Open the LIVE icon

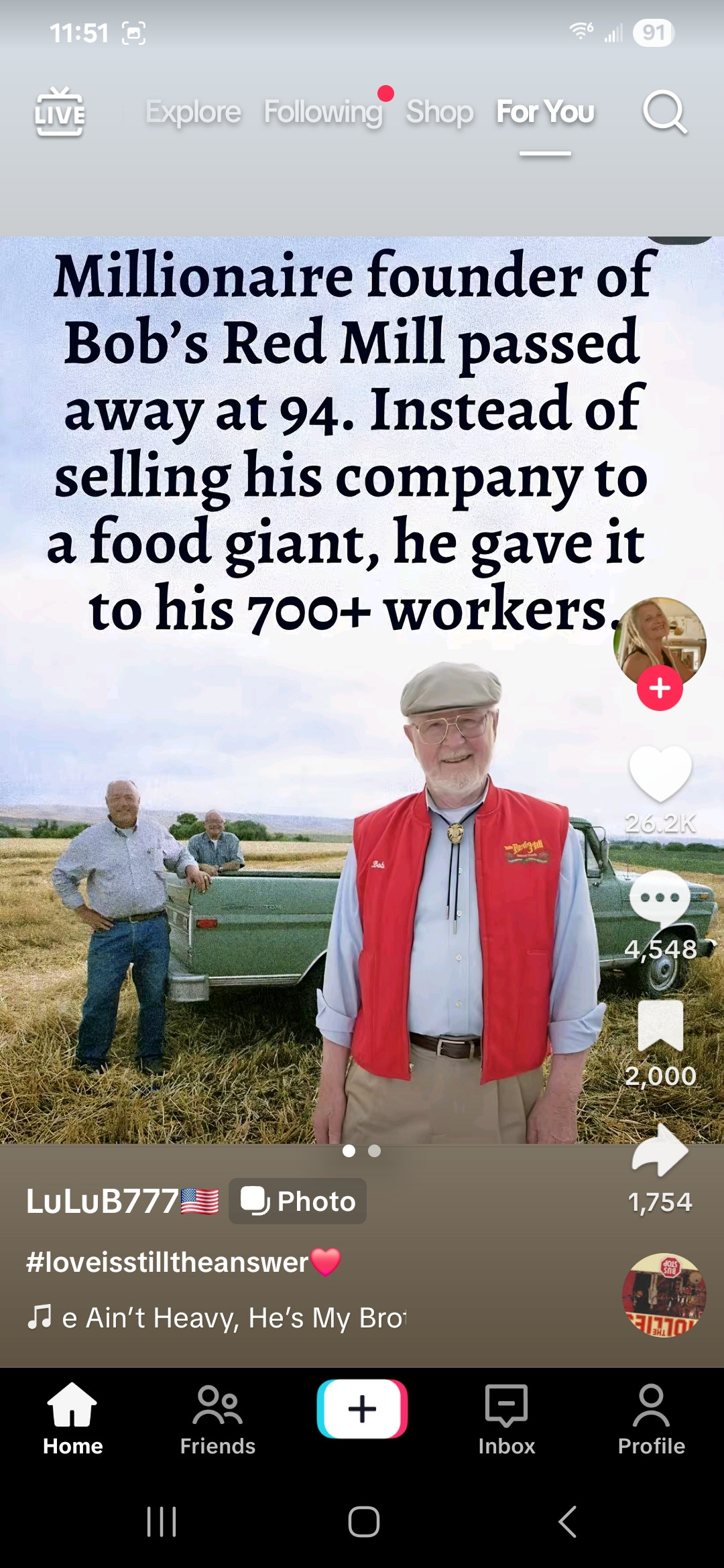pos(60,112)
